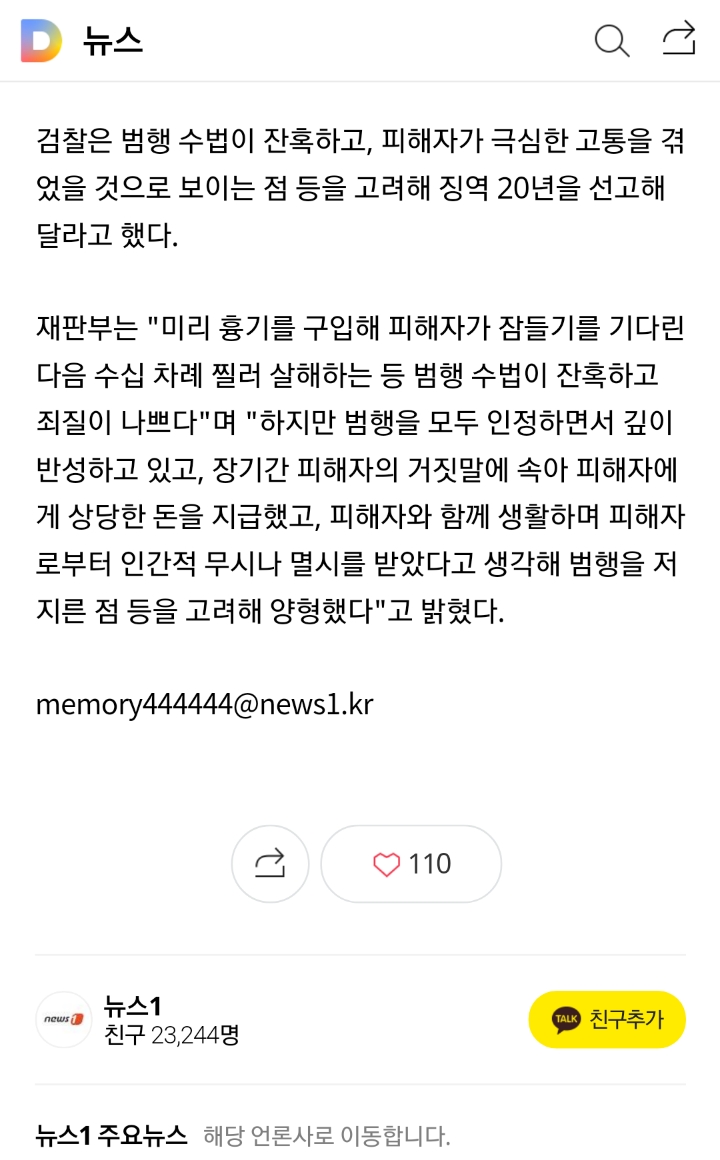Share the article from the top bar
This screenshot has height=1160, width=720.
pos(679,39)
